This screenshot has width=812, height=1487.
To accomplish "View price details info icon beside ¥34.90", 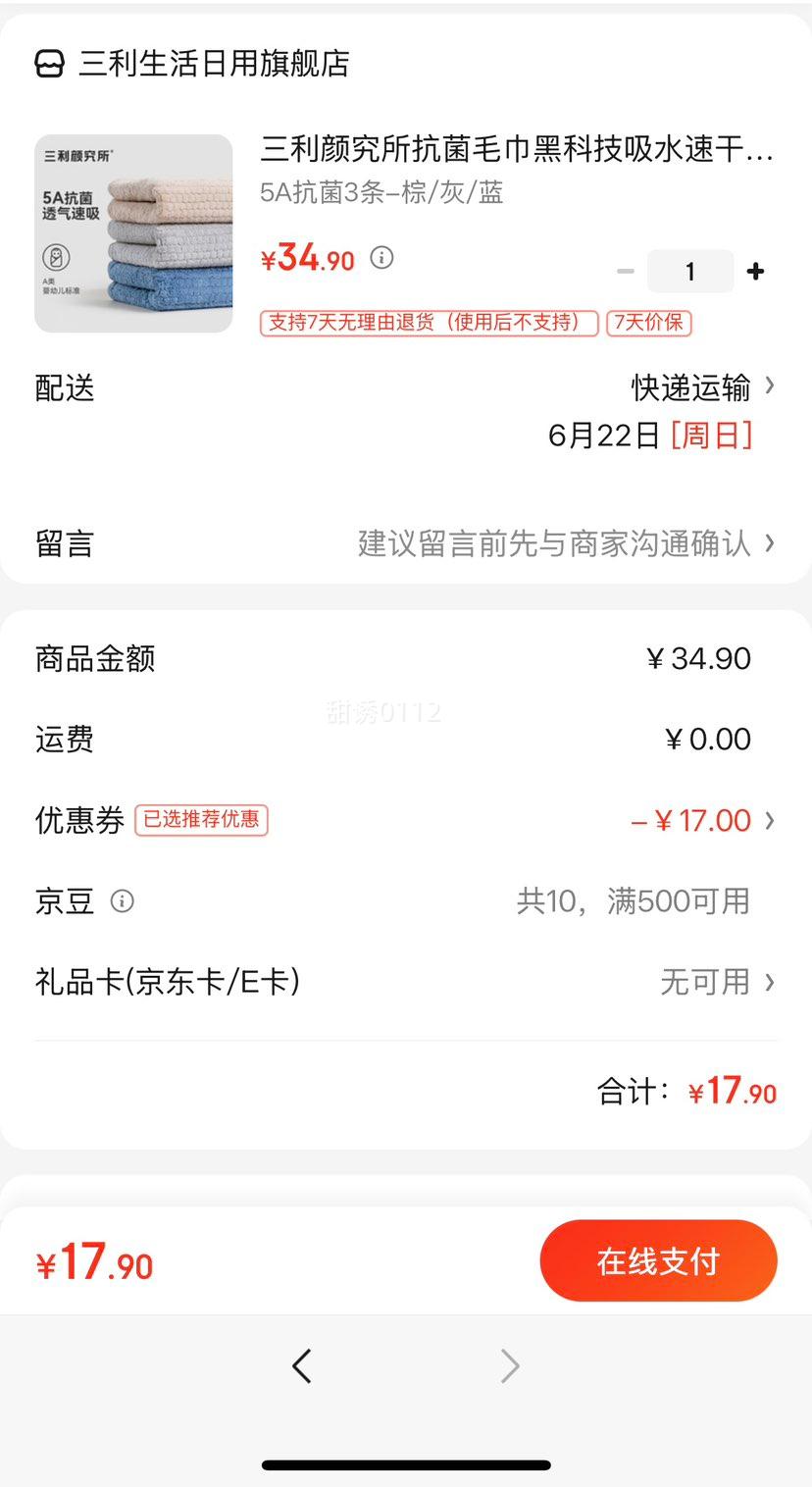I will tap(381, 258).
